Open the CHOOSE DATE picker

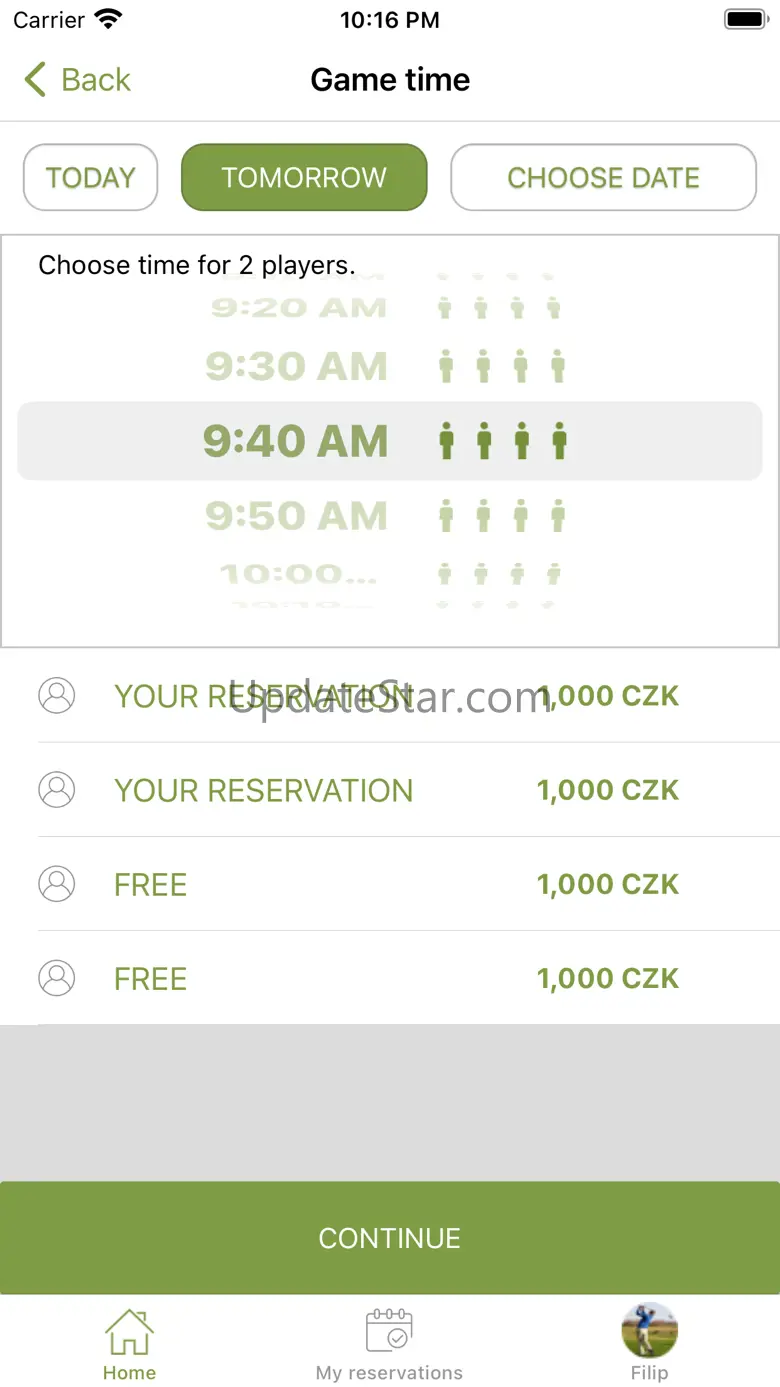click(x=603, y=178)
